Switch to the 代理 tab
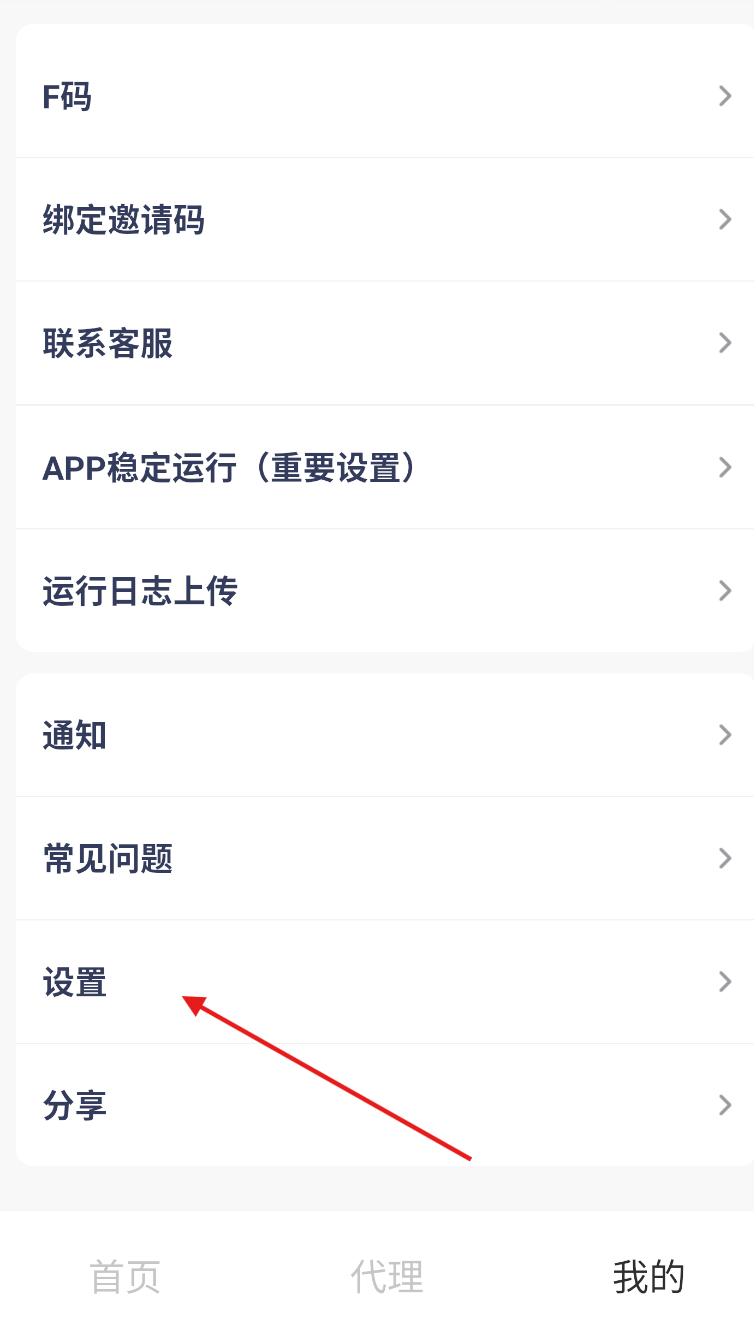This screenshot has height=1323, width=754. (387, 1277)
